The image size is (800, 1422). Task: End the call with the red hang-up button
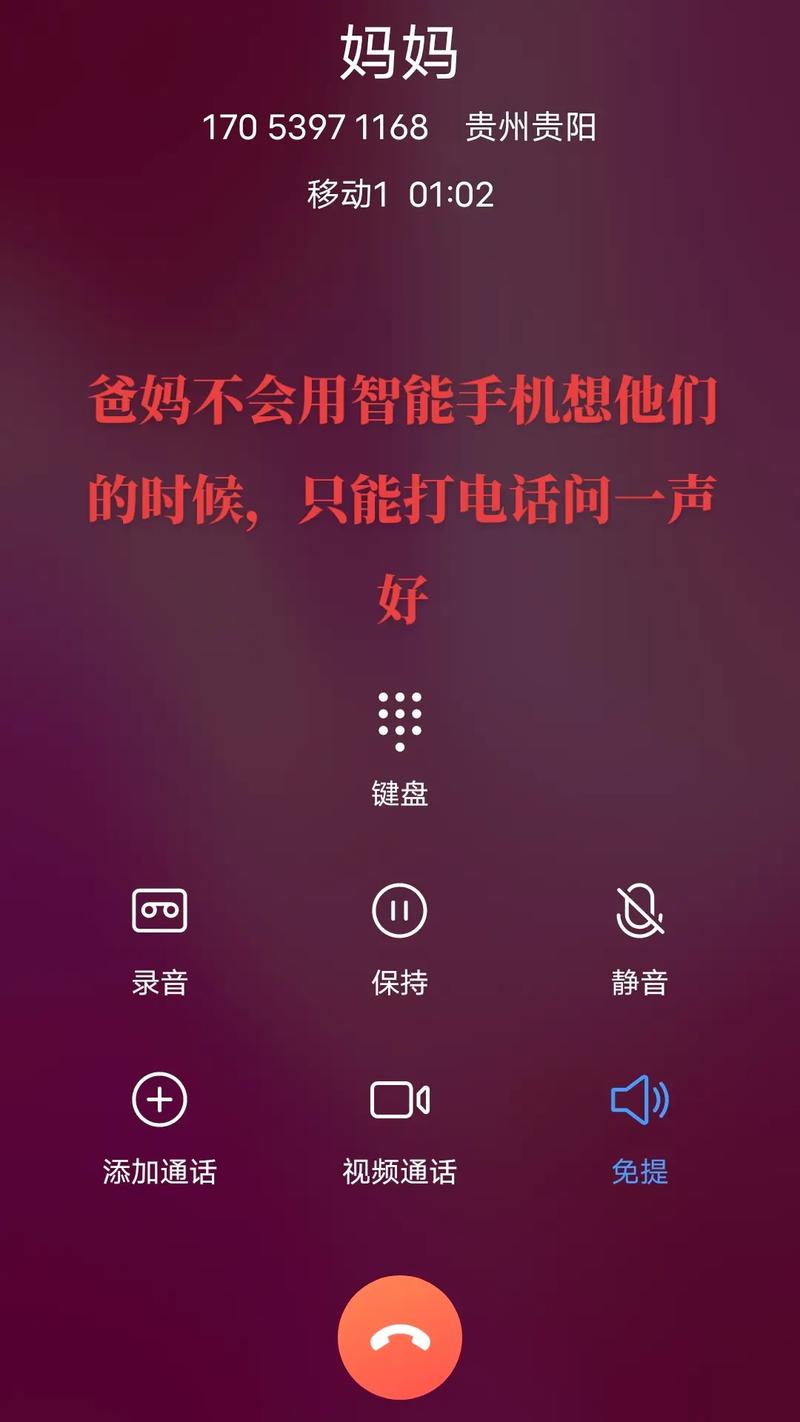(x=400, y=1337)
